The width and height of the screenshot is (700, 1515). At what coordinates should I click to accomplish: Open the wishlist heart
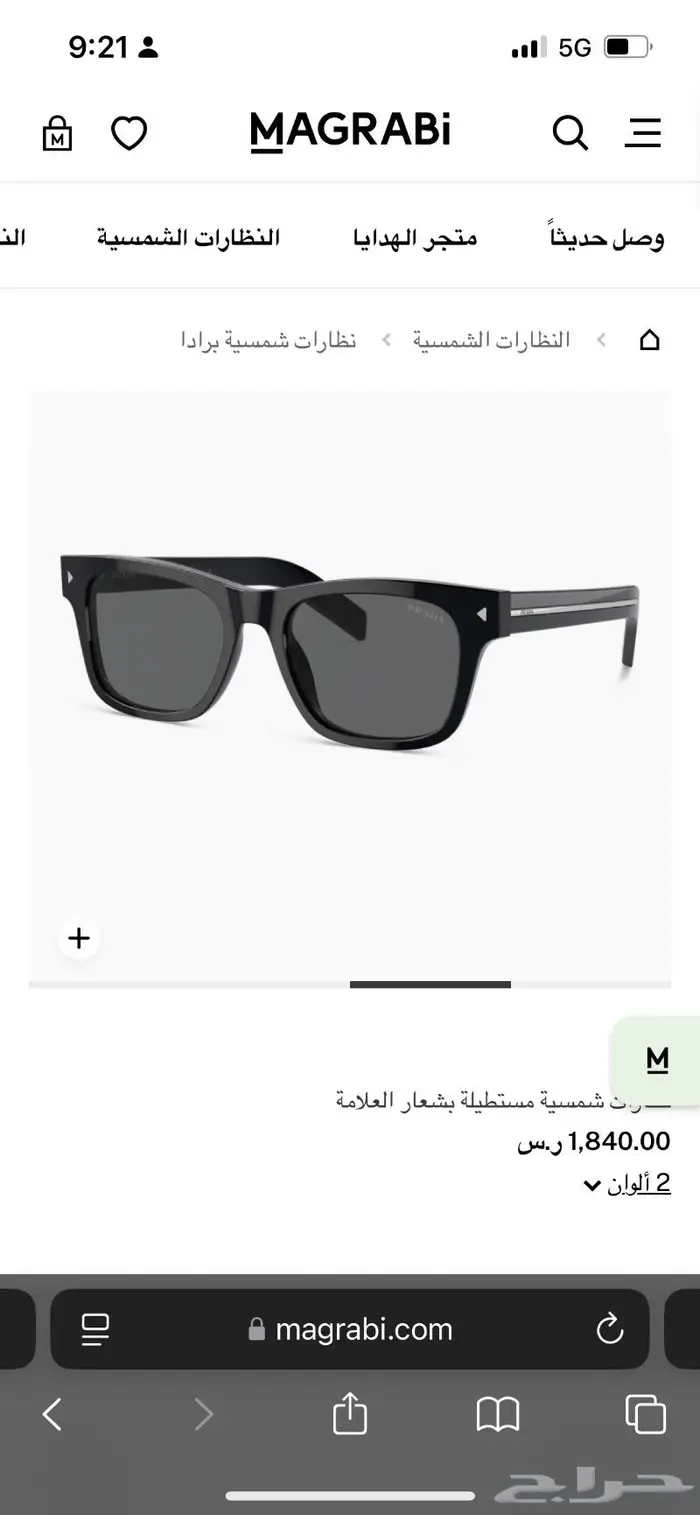click(x=128, y=133)
